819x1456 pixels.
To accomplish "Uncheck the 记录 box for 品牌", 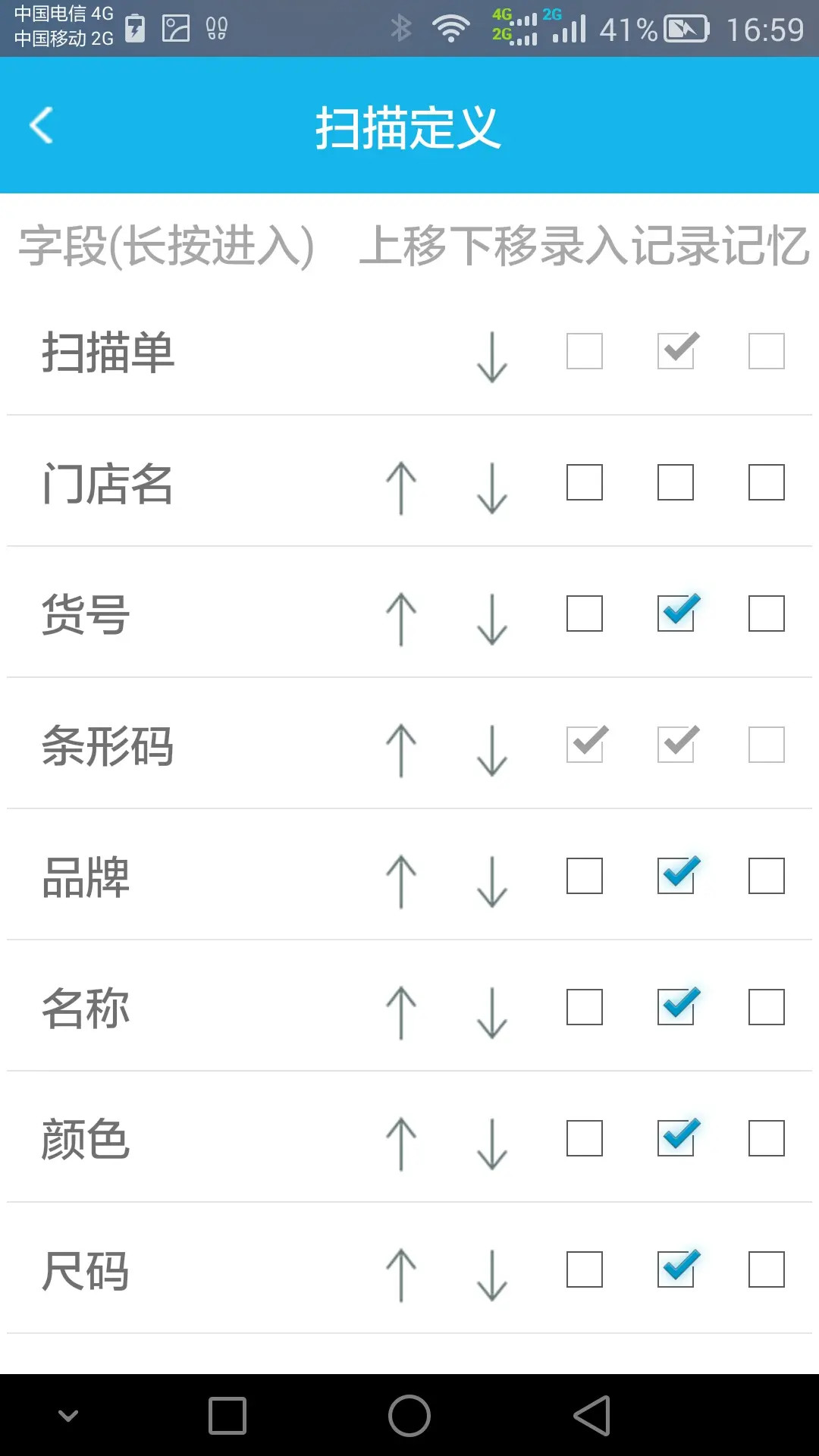I will click(x=677, y=874).
